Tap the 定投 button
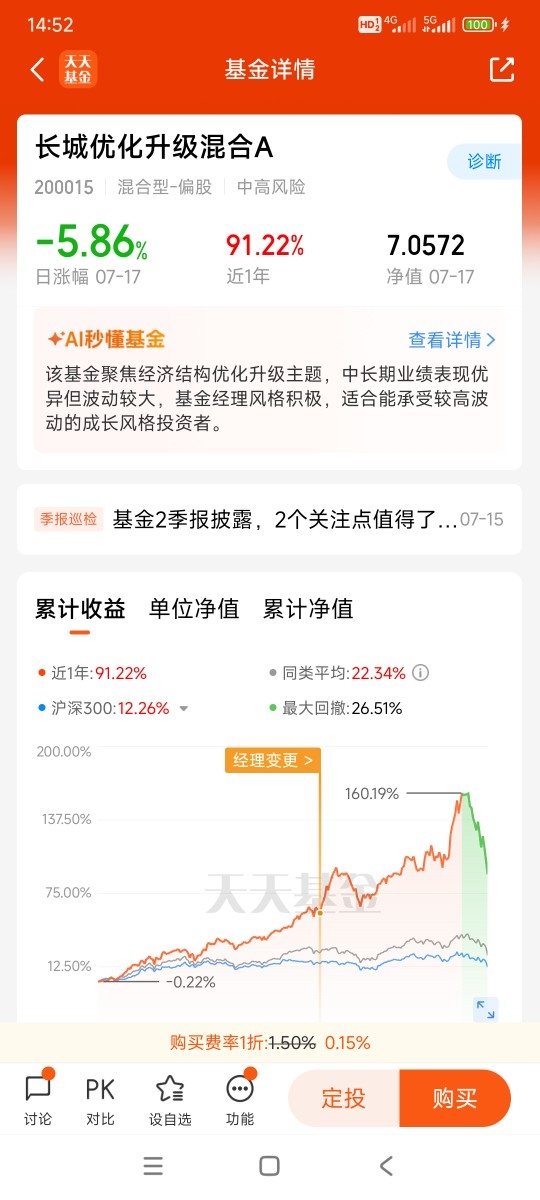 click(x=343, y=1098)
